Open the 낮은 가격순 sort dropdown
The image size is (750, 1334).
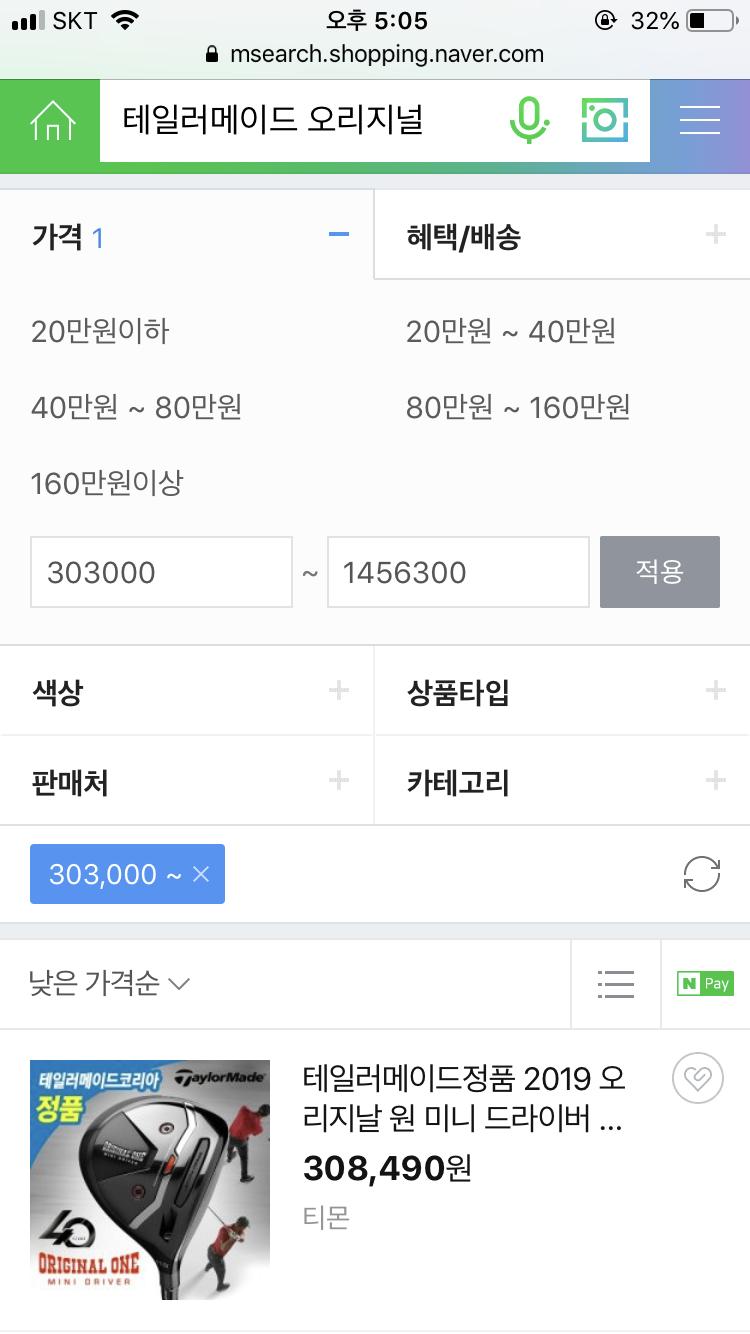tap(109, 984)
